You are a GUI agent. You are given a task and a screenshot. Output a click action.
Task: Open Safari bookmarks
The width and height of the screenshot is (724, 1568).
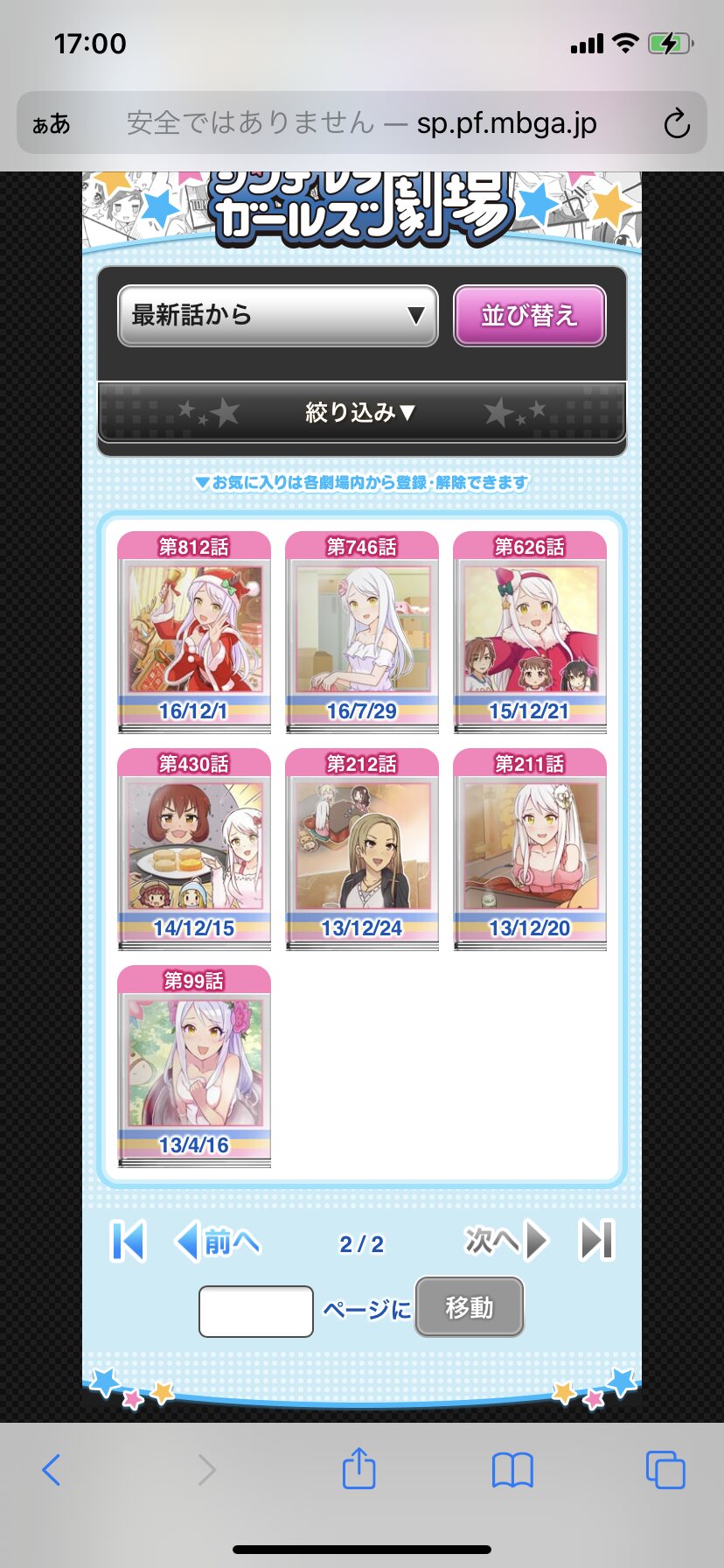pos(512,1470)
